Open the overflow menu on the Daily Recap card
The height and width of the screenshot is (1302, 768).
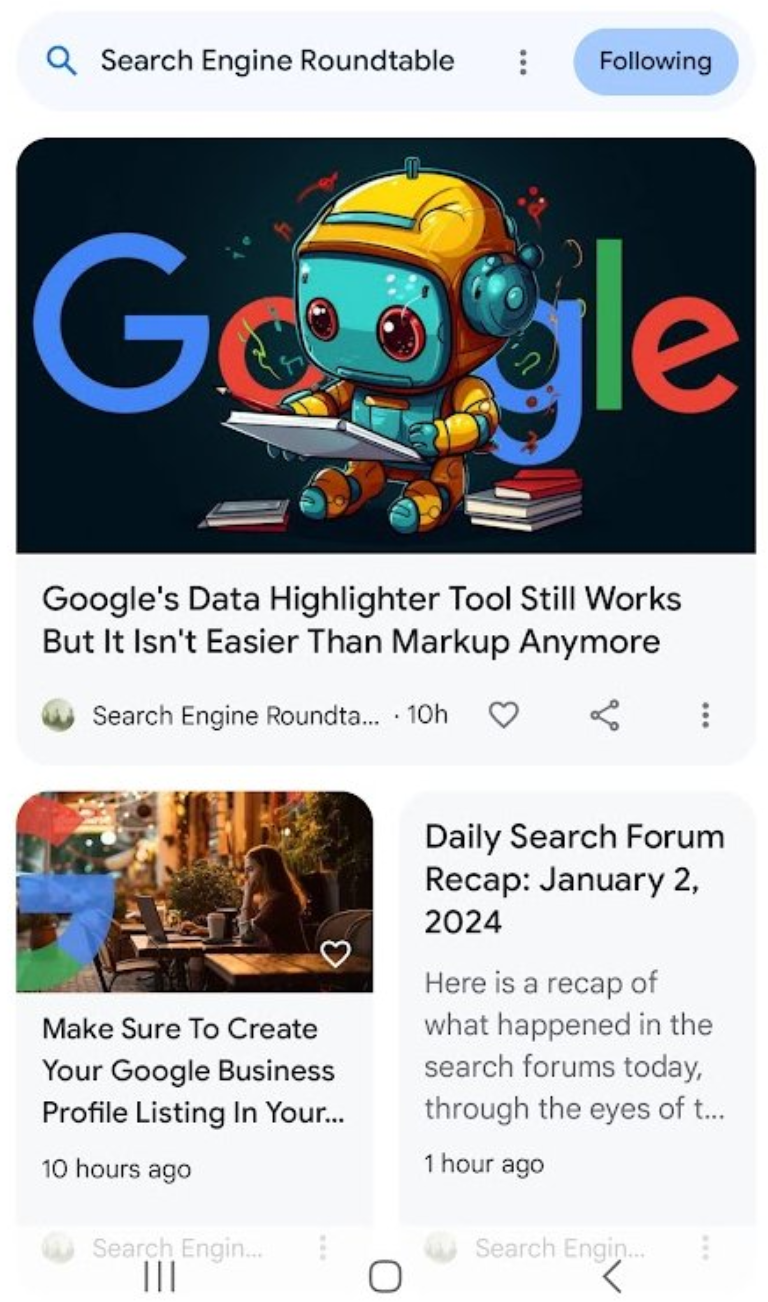[x=706, y=1247]
